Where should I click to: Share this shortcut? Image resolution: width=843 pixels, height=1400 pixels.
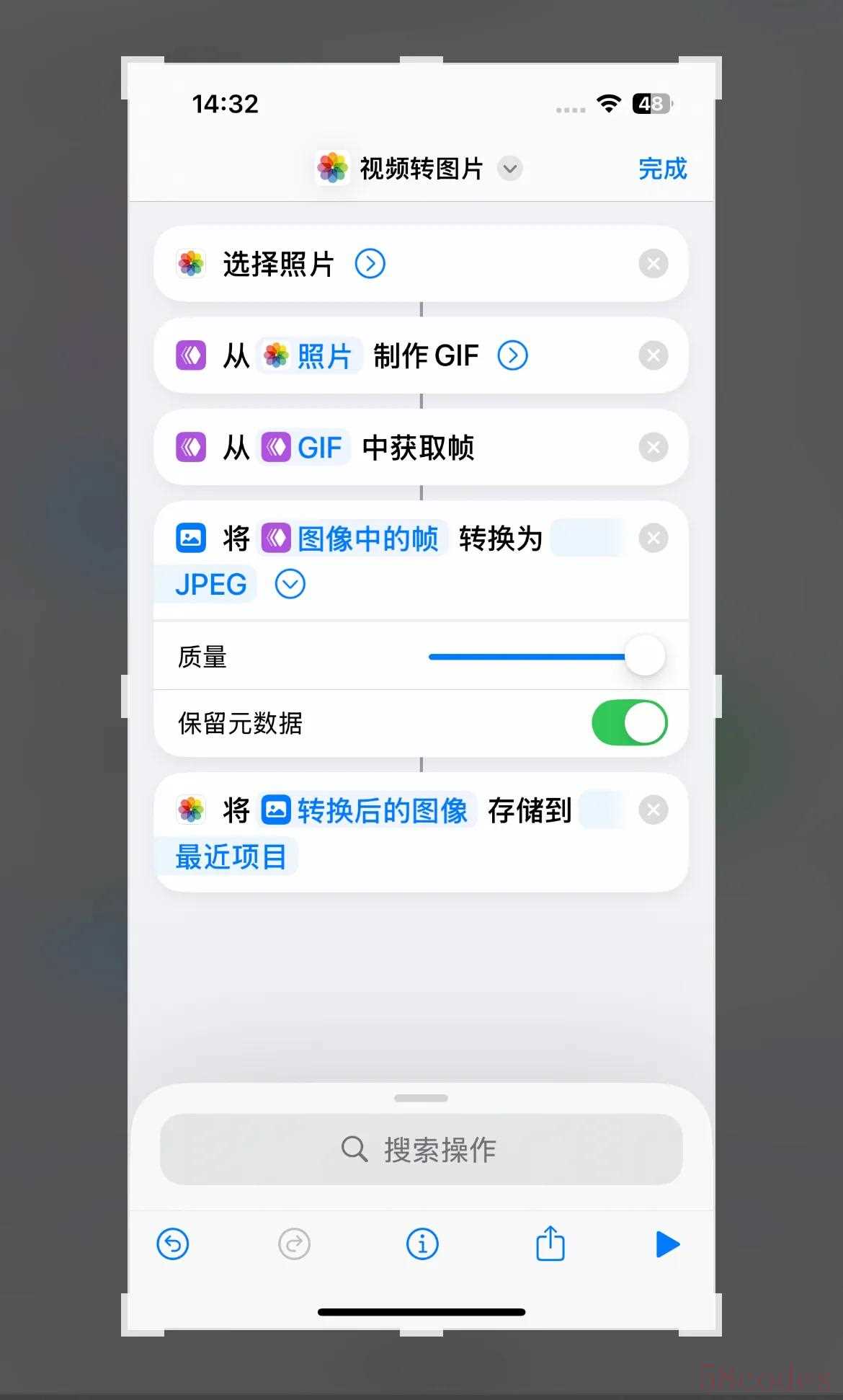tap(550, 1244)
